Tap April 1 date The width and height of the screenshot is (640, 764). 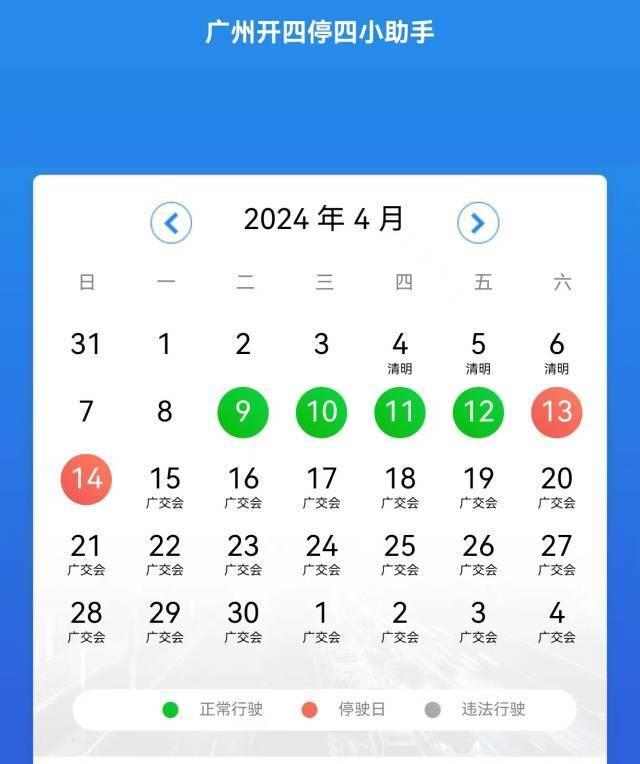164,345
